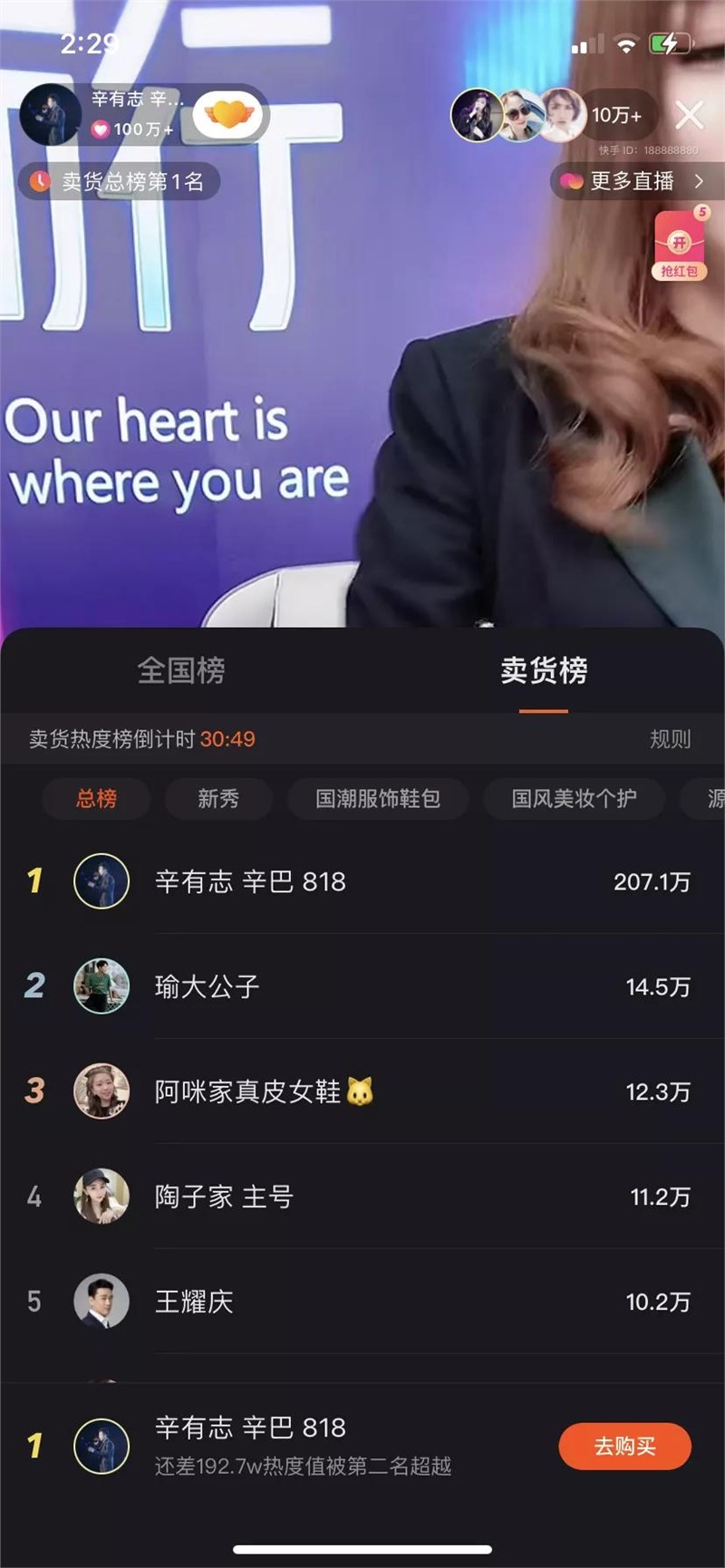The height and width of the screenshot is (1568, 725).
Task: Tap the streamer 辛有志 辛巴 avatar
Action: click(x=52, y=115)
